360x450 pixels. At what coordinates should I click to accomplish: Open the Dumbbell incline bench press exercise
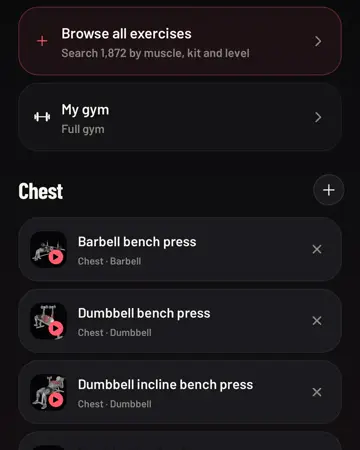pyautogui.click(x=180, y=392)
